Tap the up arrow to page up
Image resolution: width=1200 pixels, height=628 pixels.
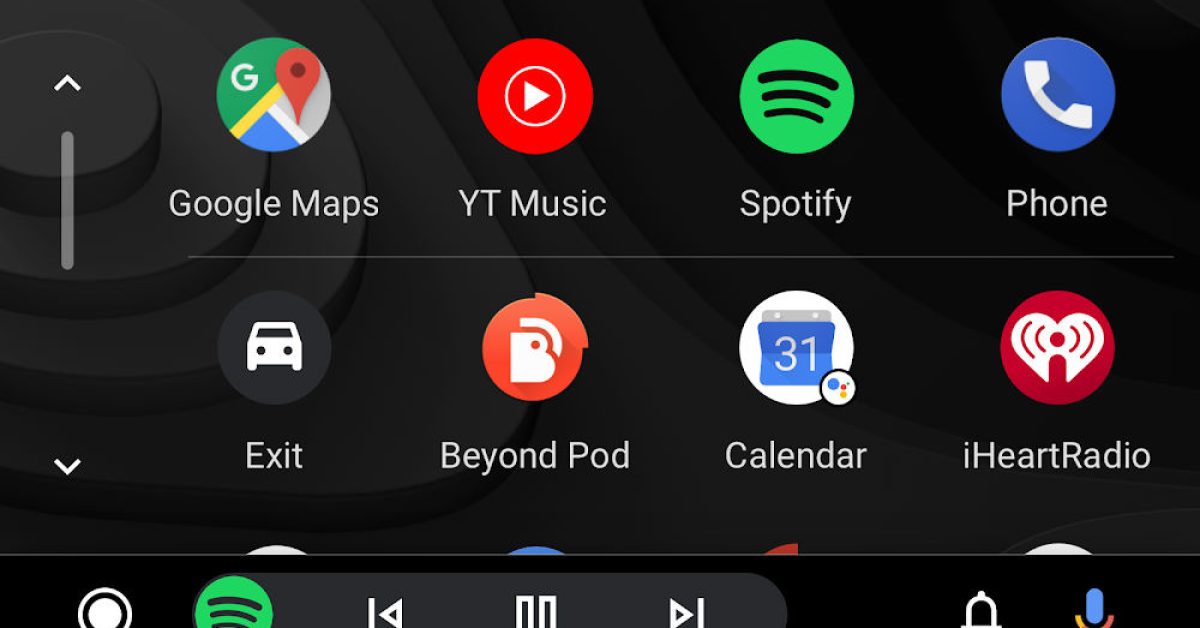click(x=67, y=84)
